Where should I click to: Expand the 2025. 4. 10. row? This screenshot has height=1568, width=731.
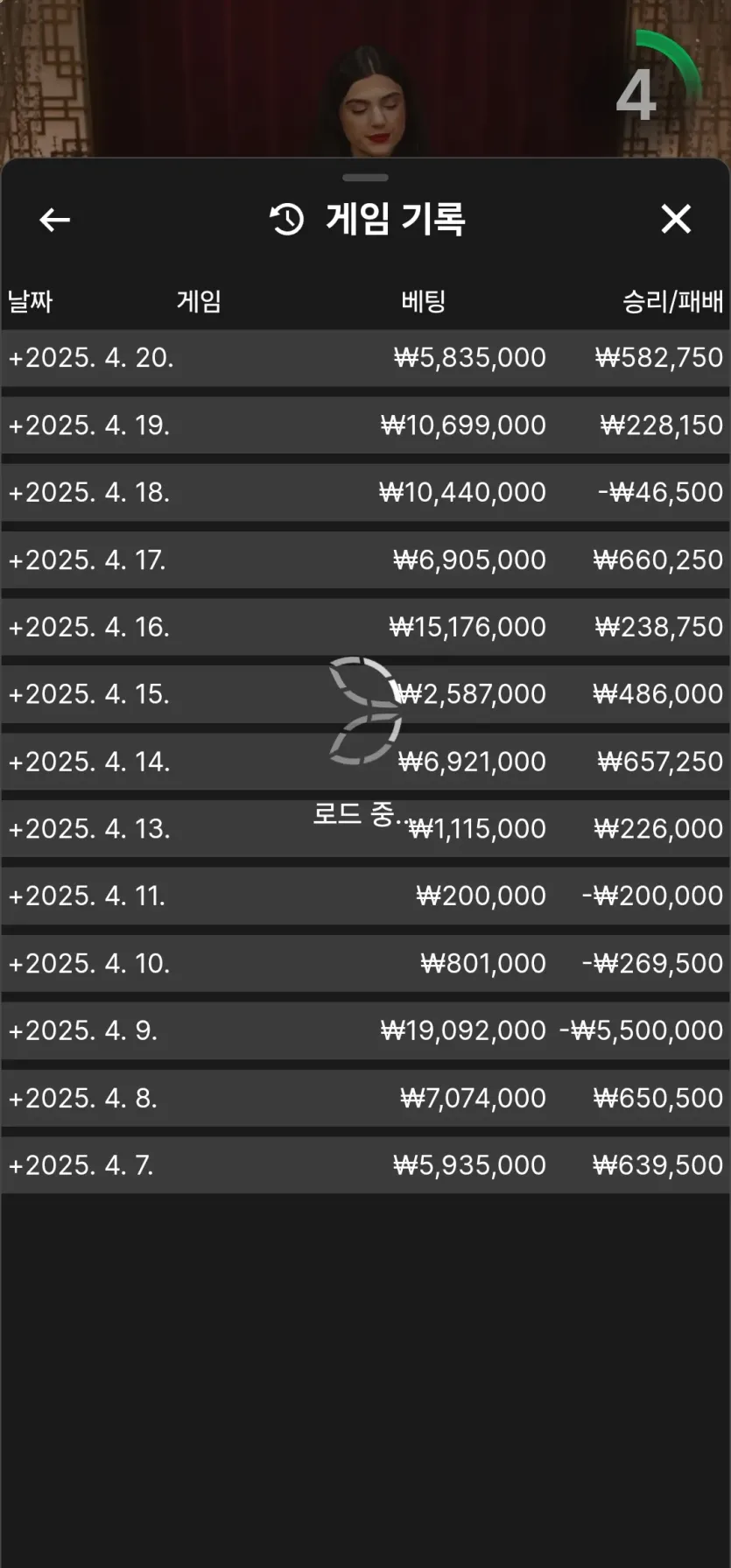[x=365, y=963]
